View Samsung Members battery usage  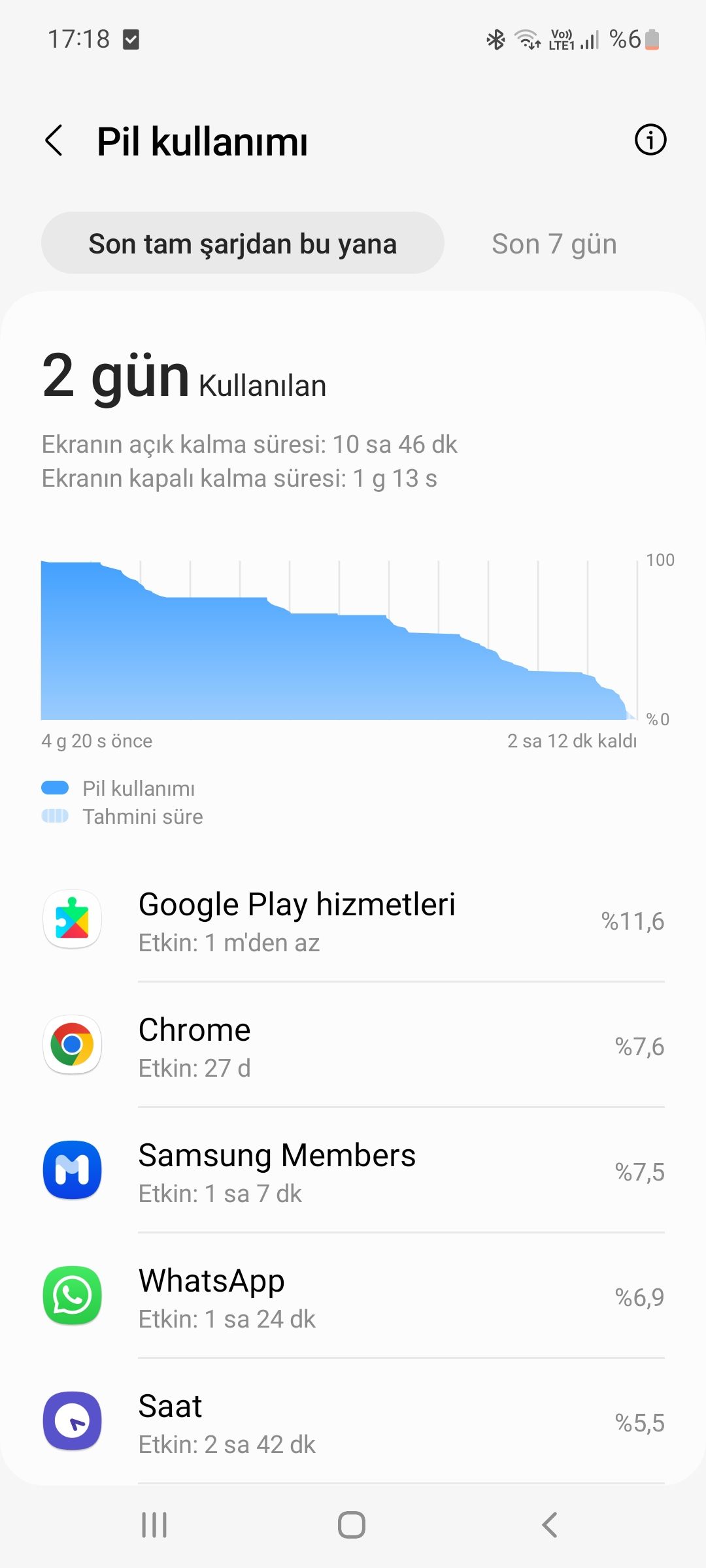pyautogui.click(x=353, y=1171)
